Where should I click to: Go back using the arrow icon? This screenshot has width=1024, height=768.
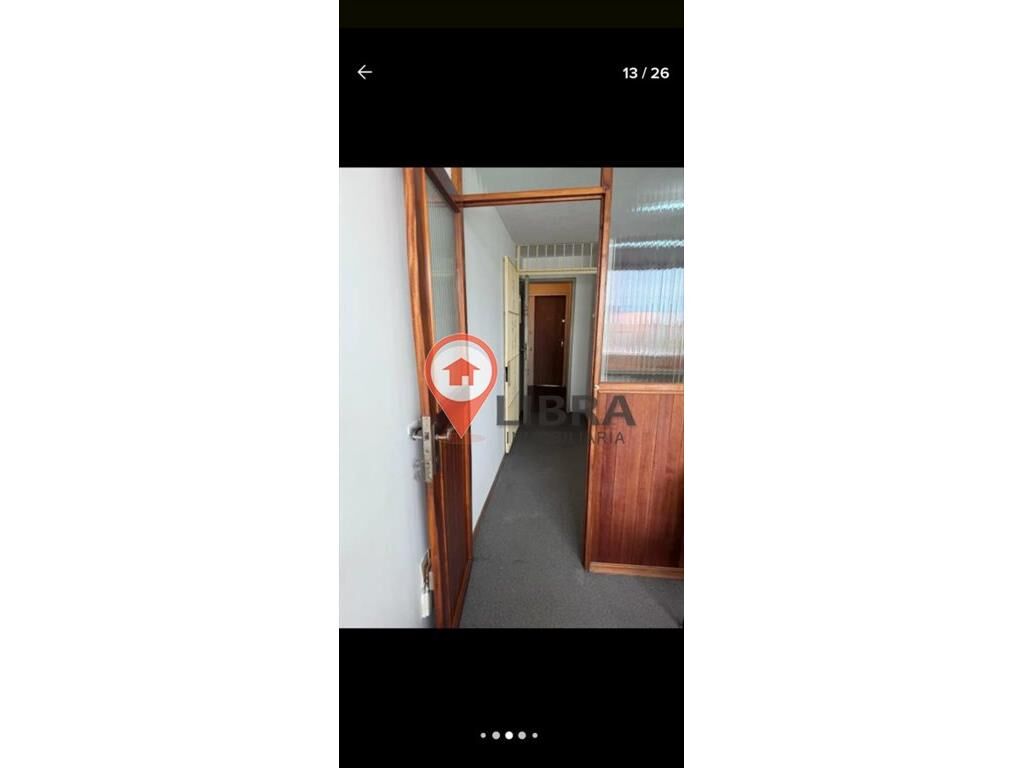point(365,72)
